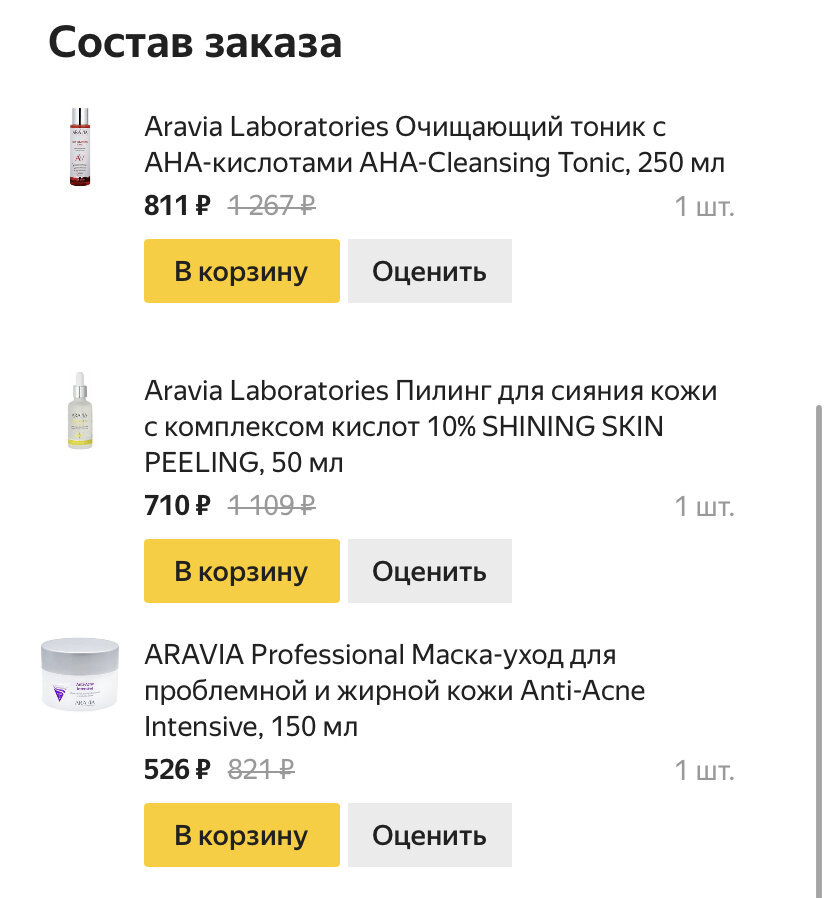Open the AHA-Cleansing Tonic product image

point(81,147)
